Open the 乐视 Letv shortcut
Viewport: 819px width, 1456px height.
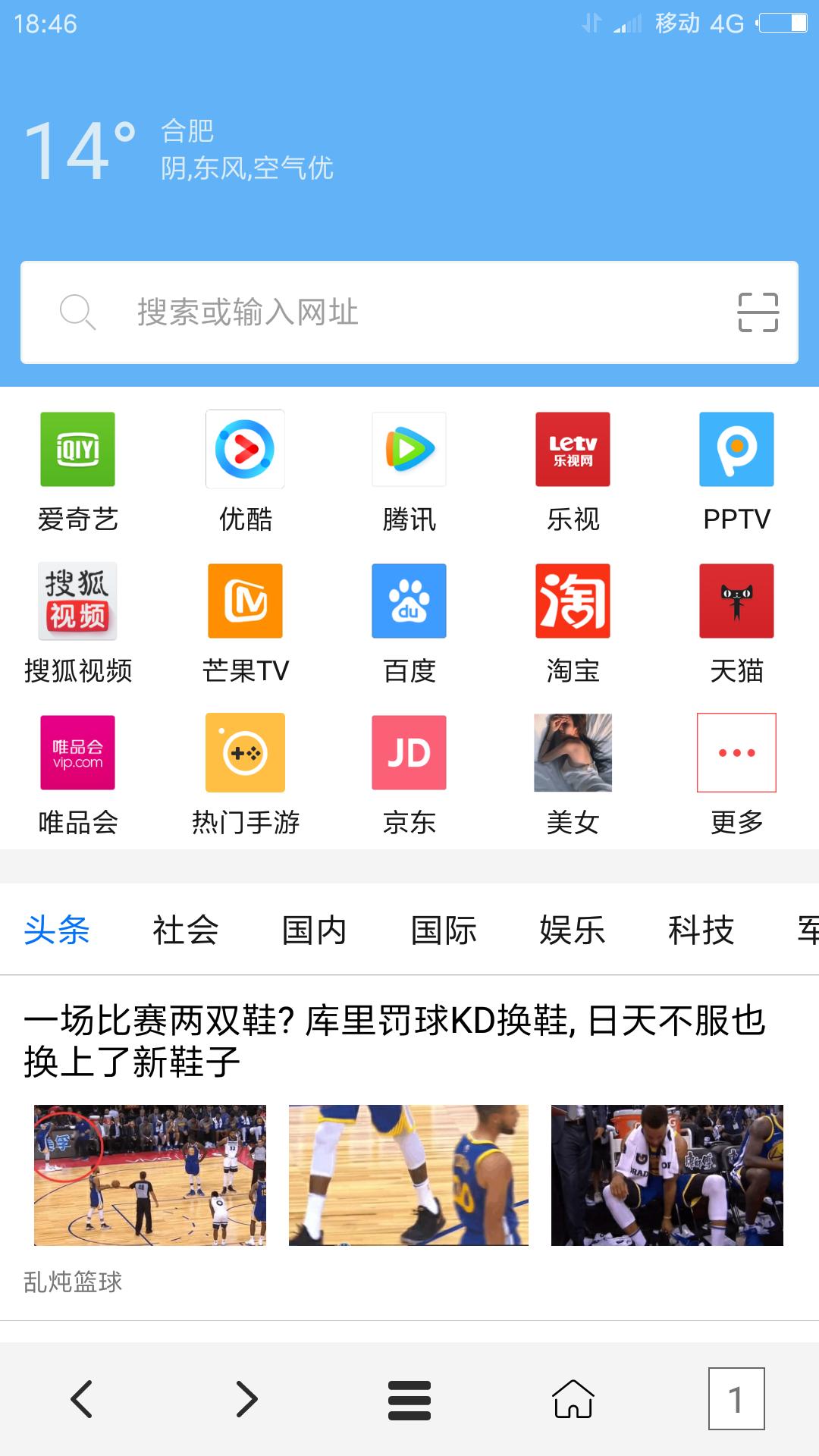click(573, 450)
